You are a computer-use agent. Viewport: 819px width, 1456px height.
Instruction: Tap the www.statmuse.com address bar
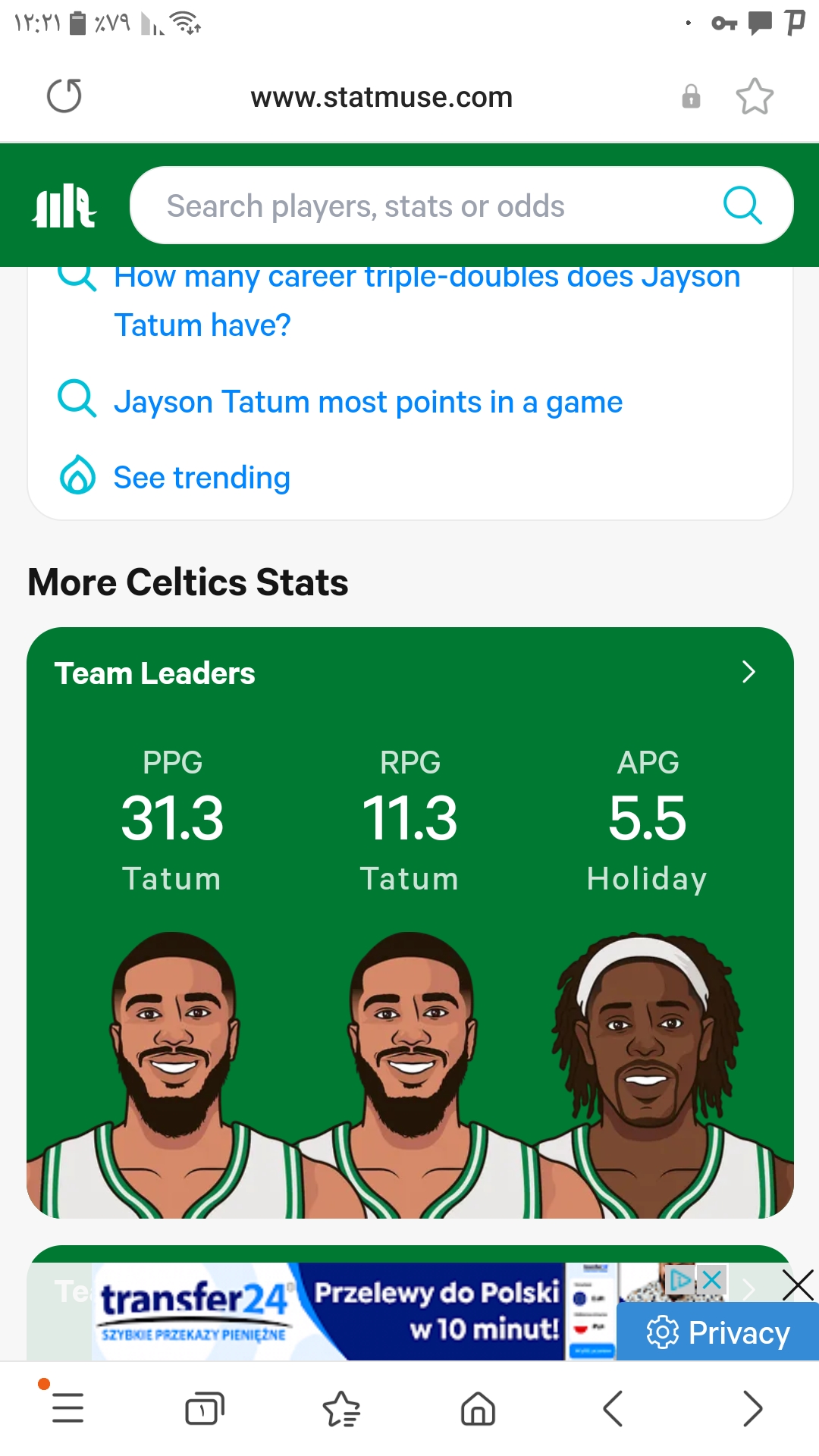click(x=381, y=97)
